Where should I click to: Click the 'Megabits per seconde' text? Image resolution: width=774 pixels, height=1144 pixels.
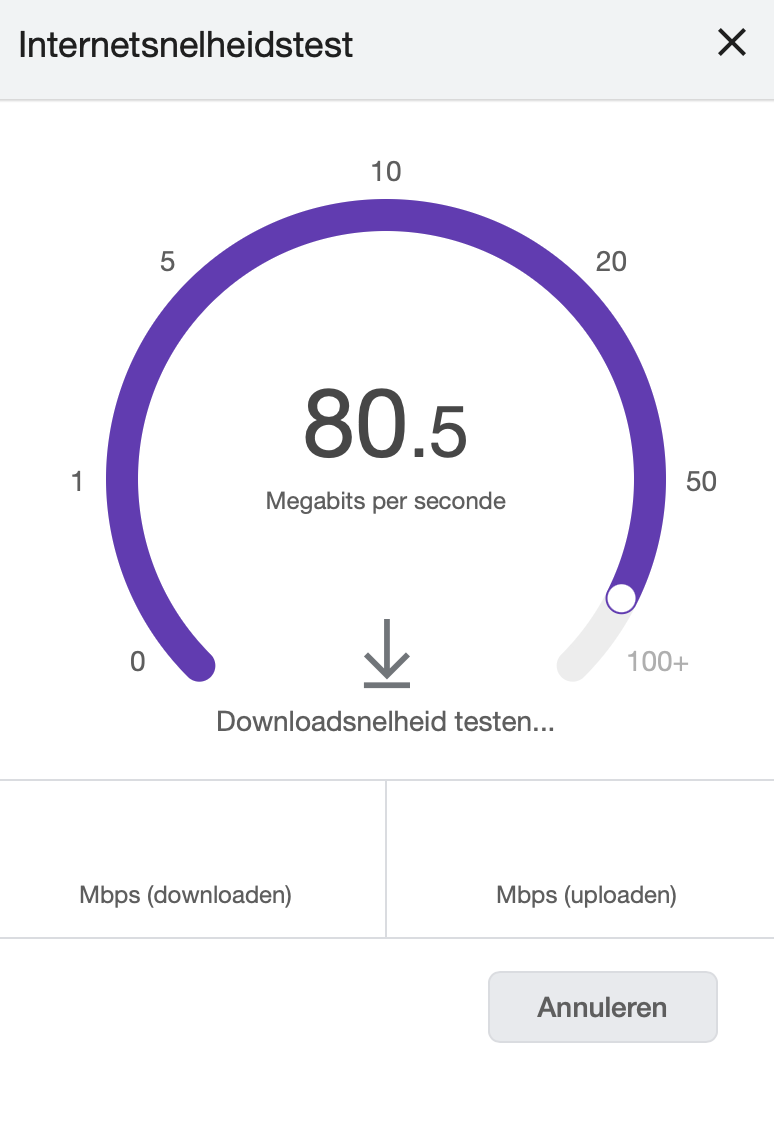pyautogui.click(x=387, y=501)
